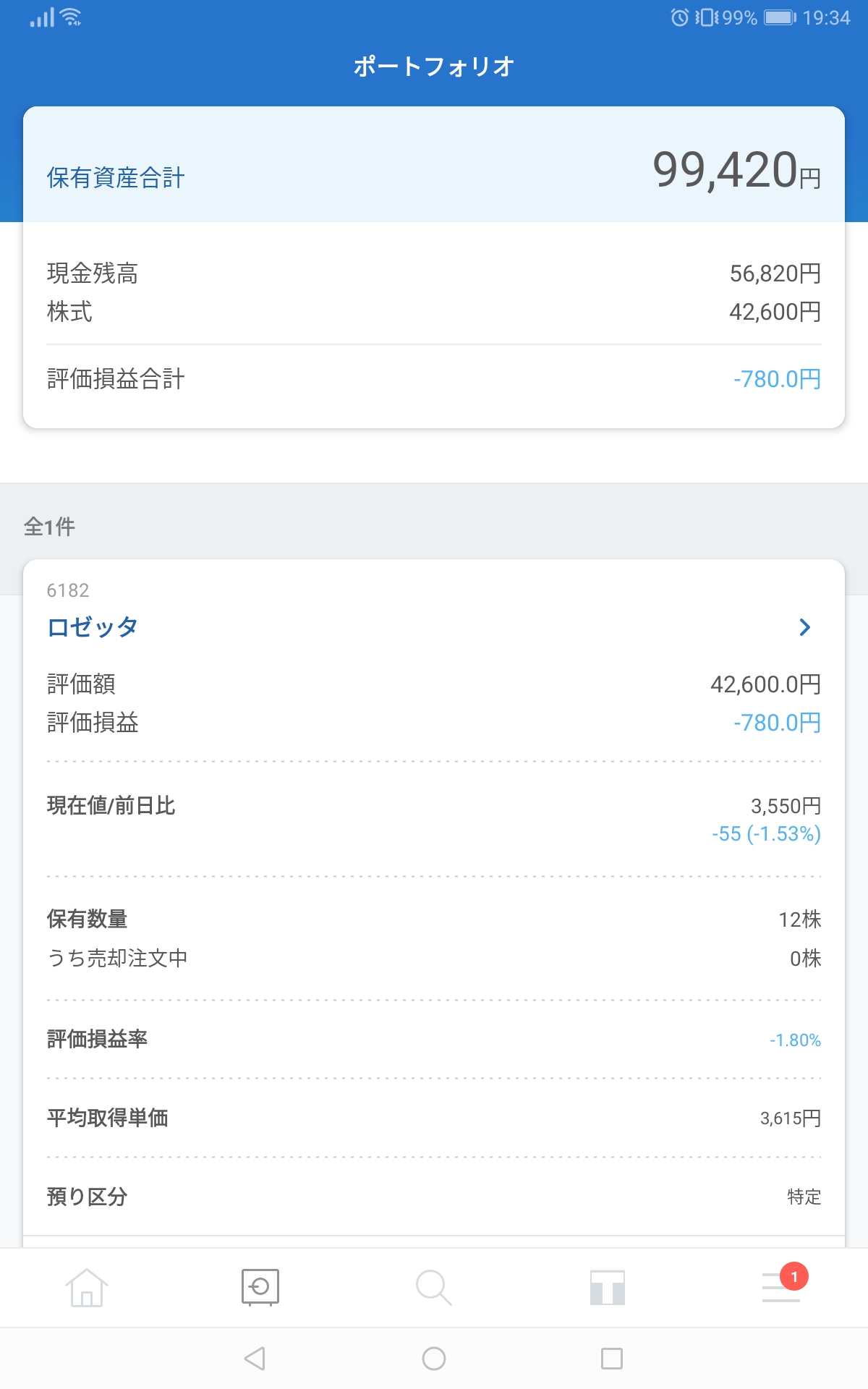
Task: Tap the system back button
Action: [255, 1358]
